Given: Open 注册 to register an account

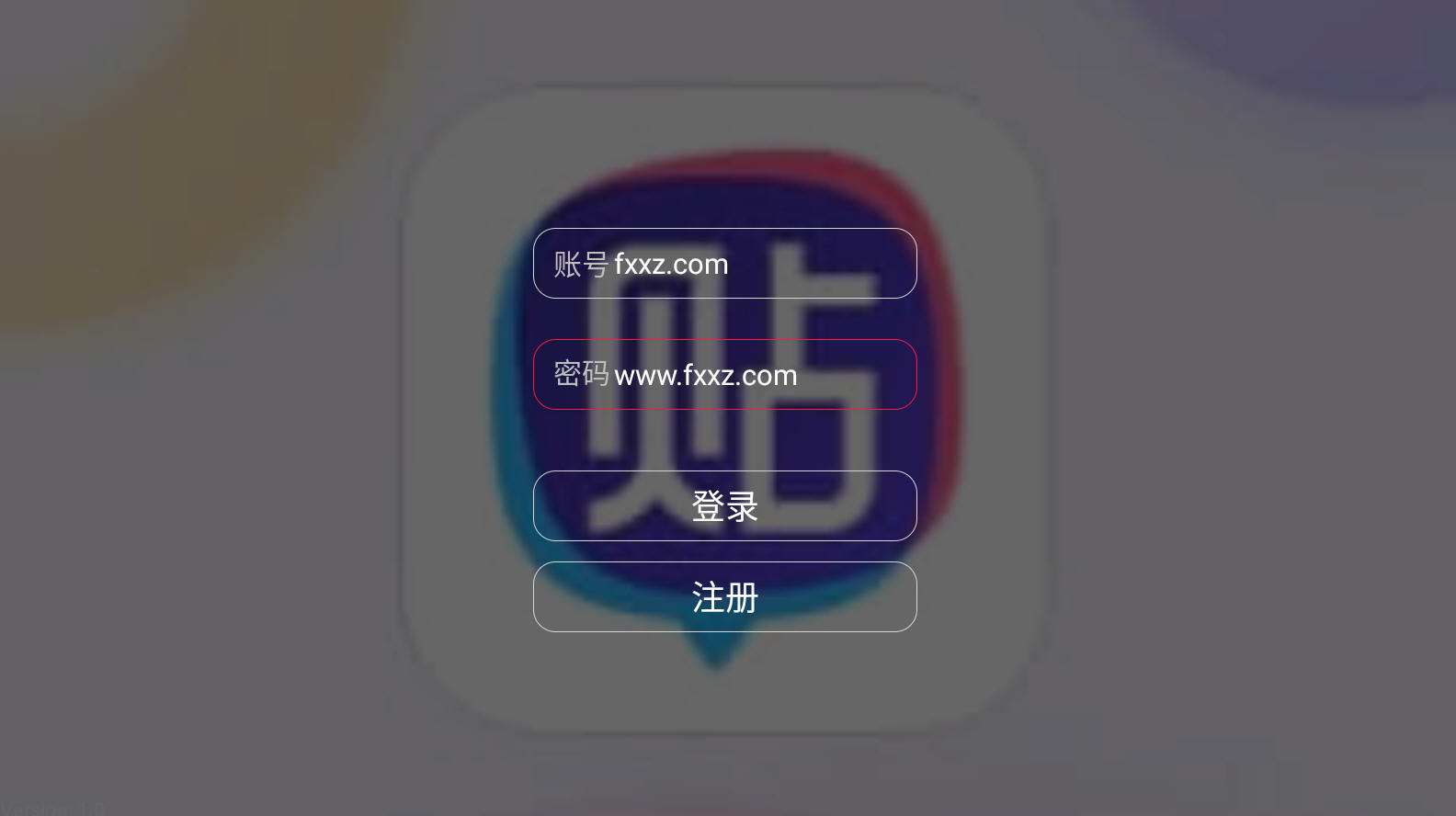Looking at the screenshot, I should coord(724,597).
